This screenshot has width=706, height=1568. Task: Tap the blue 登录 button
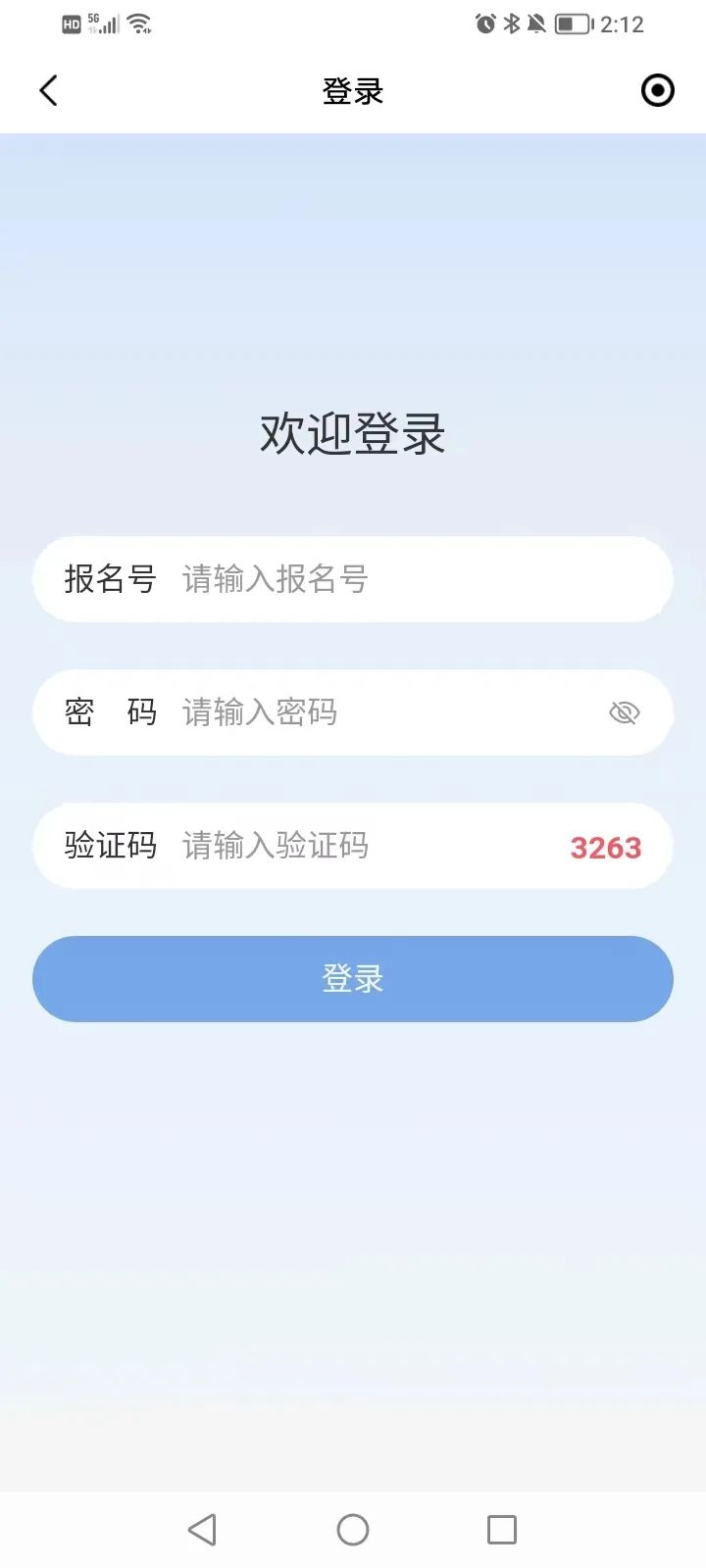click(x=353, y=978)
